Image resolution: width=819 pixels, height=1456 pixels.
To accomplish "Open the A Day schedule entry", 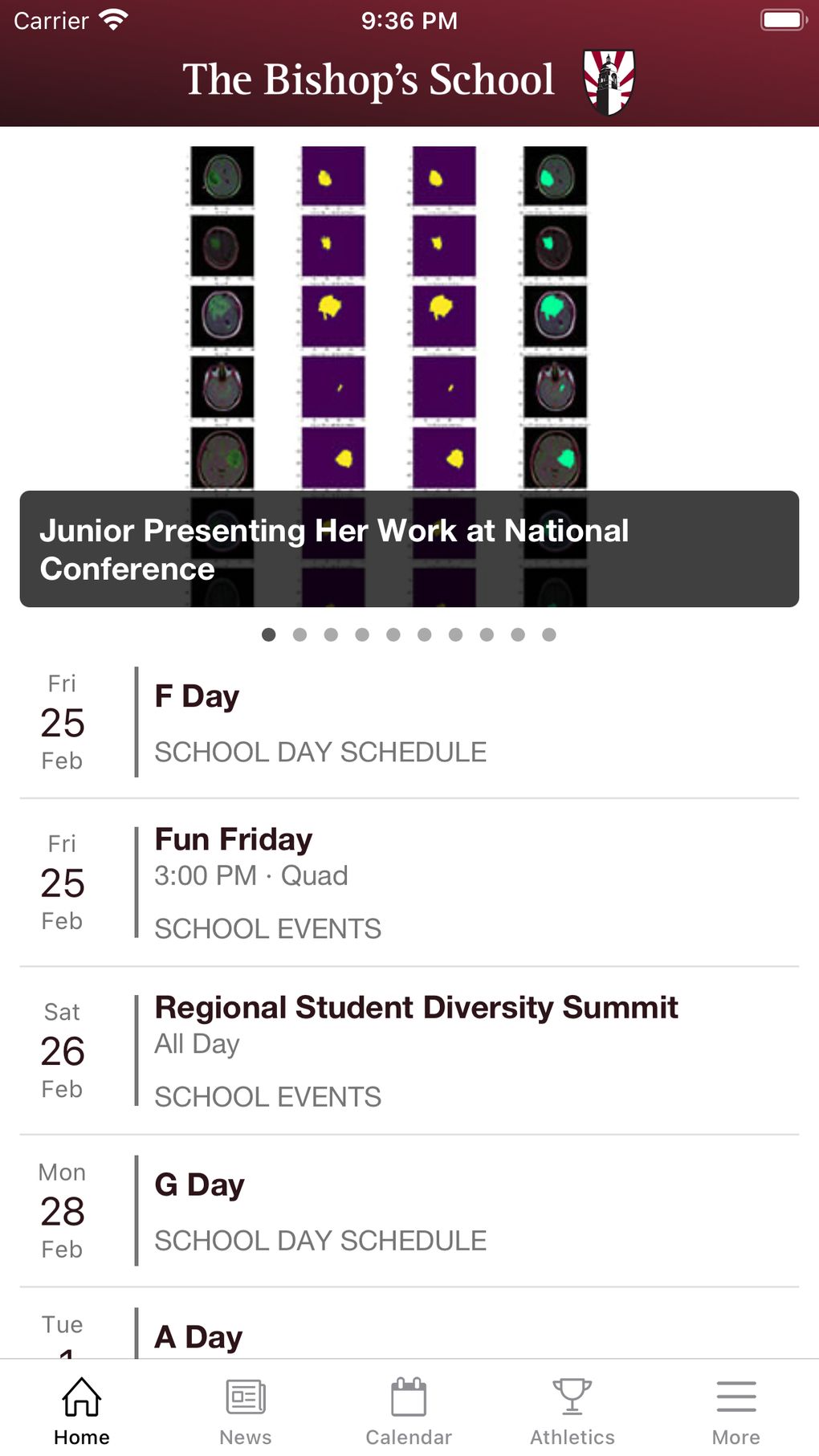I will pyautogui.click(x=409, y=1336).
